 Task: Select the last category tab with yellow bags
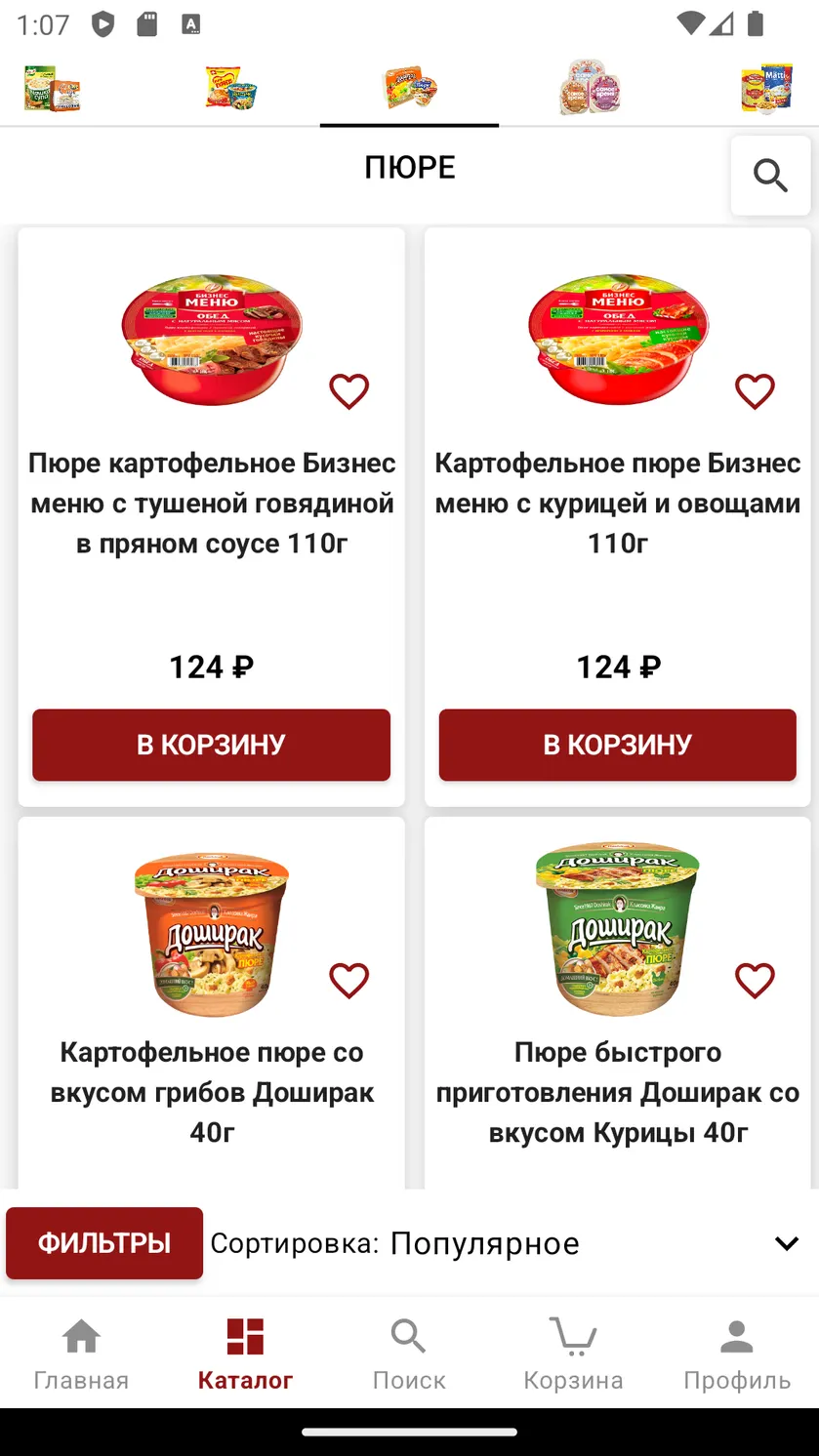tap(766, 89)
